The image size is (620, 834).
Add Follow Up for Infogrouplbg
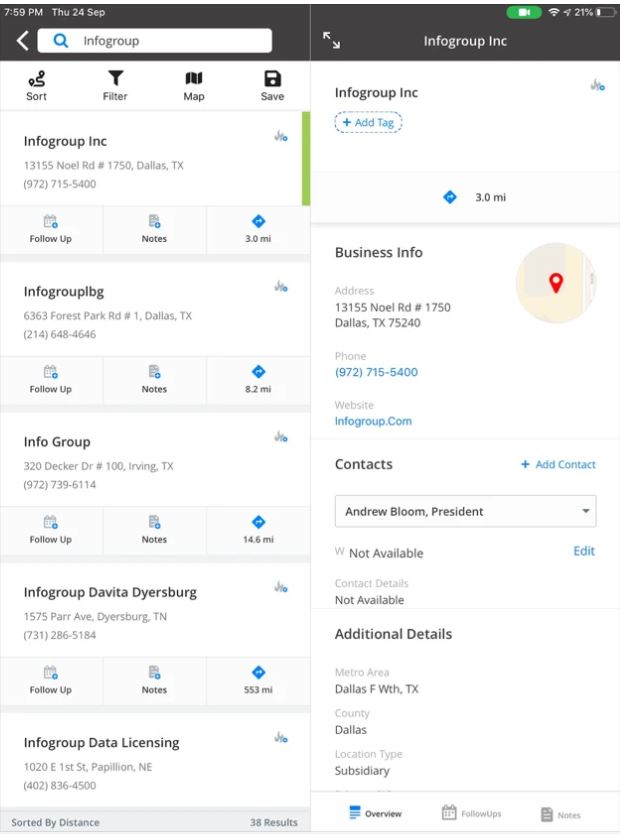click(51, 380)
